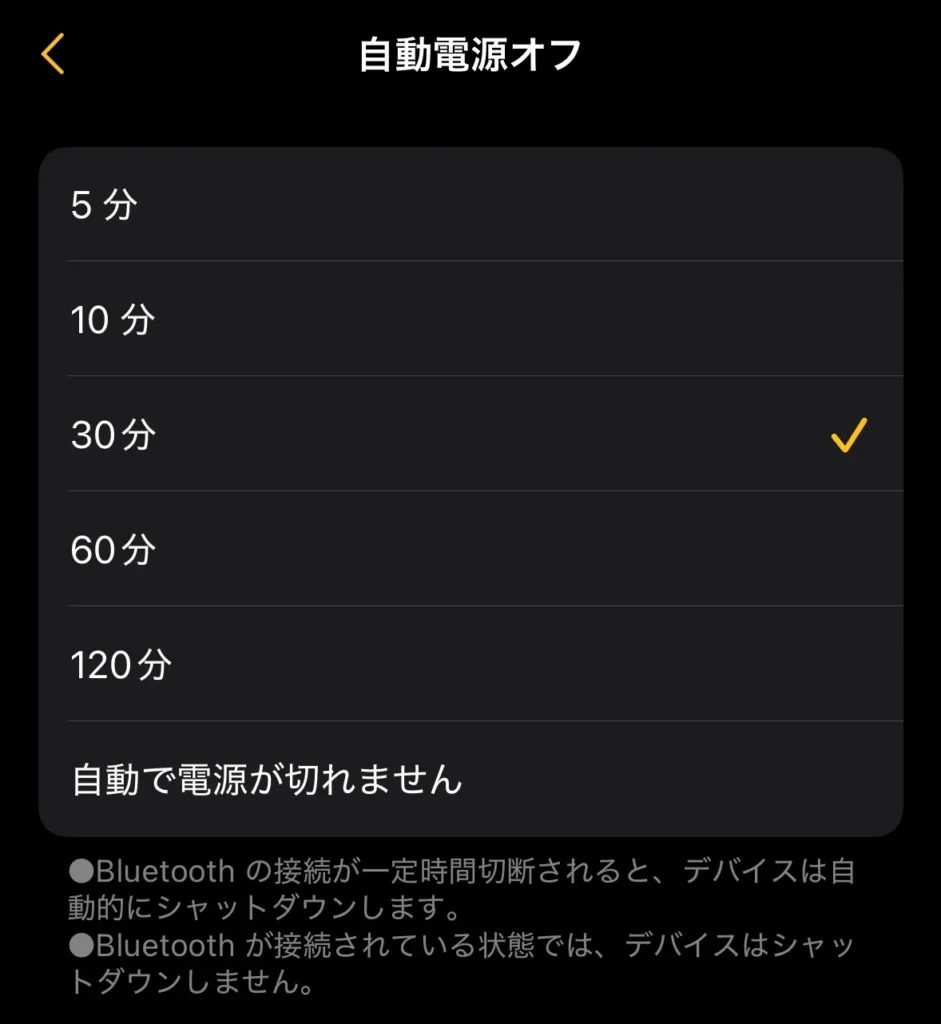The height and width of the screenshot is (1024, 941).
Task: Pick the 120 分 option
Action: [x=470, y=665]
